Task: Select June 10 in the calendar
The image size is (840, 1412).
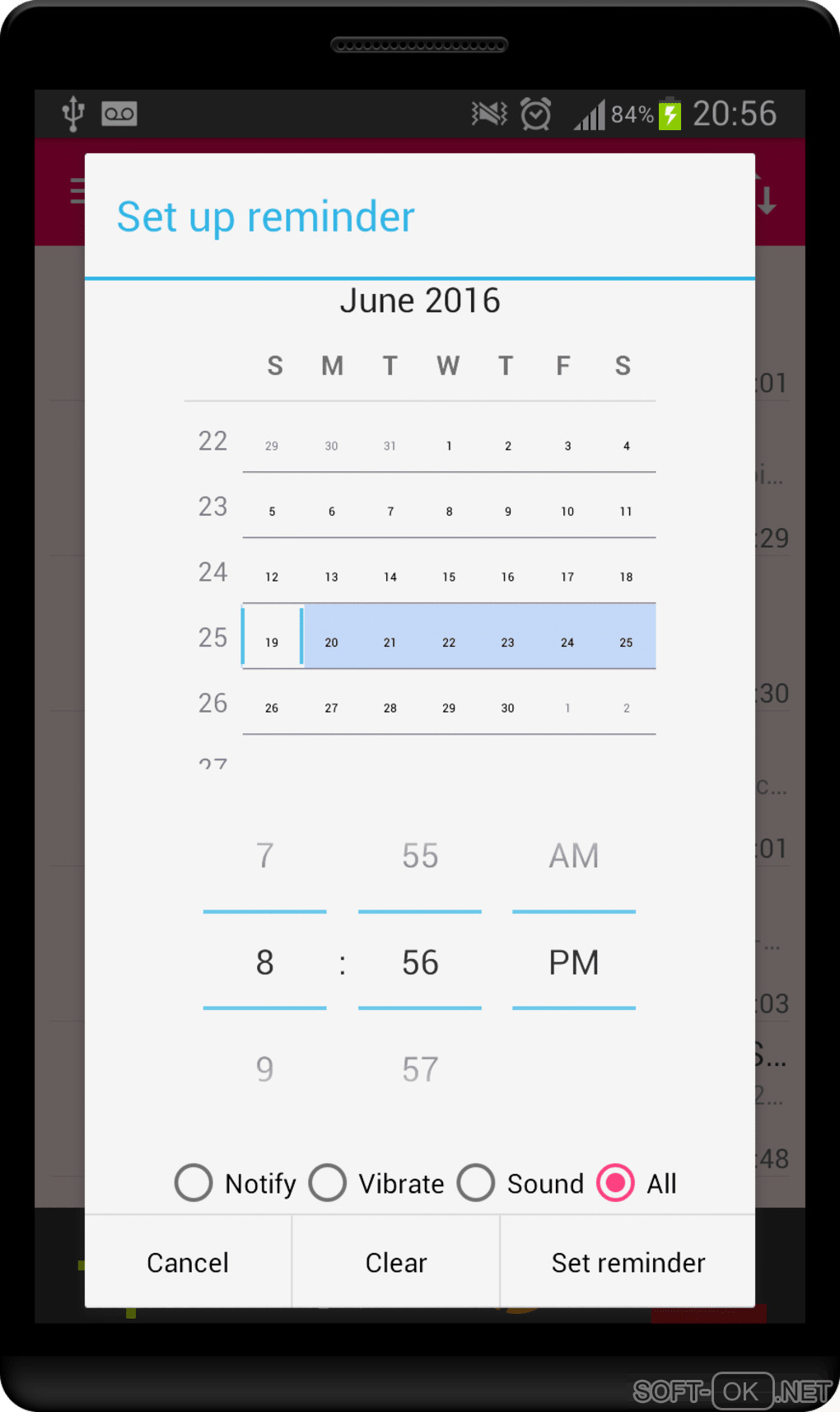Action: tap(567, 512)
